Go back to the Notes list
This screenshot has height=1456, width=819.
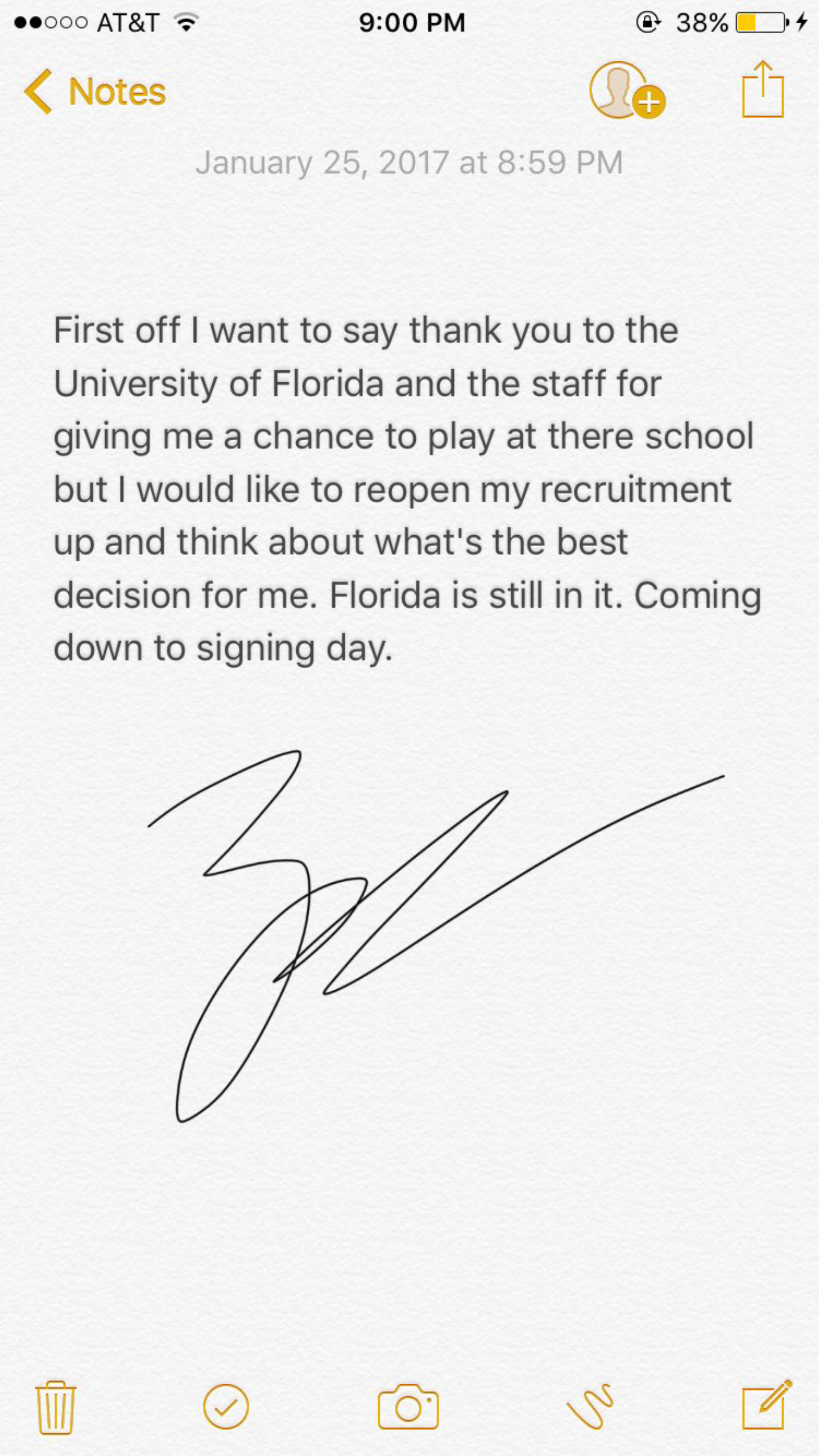click(96, 92)
